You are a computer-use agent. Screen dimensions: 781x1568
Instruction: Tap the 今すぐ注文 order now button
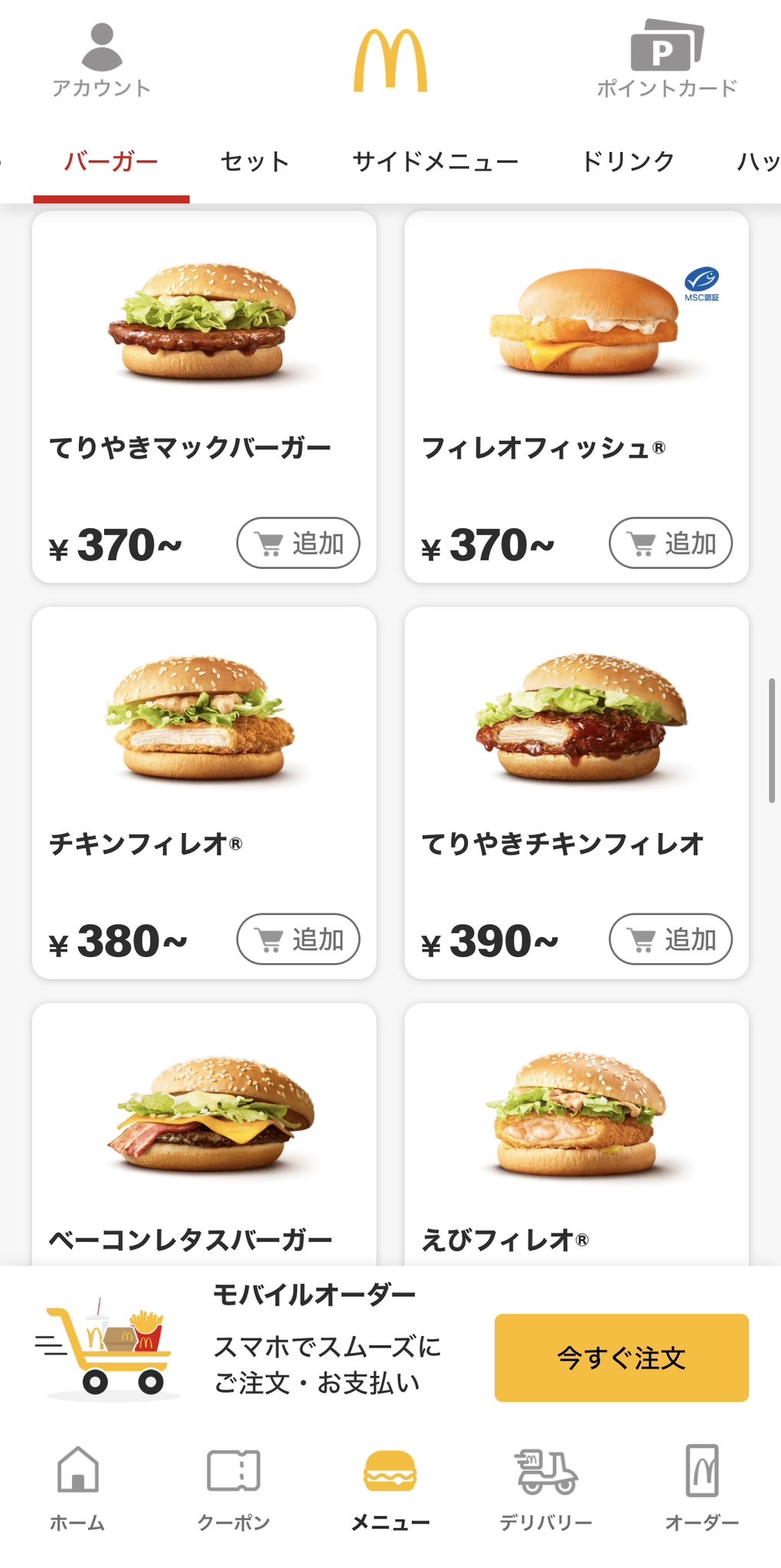tap(621, 1358)
